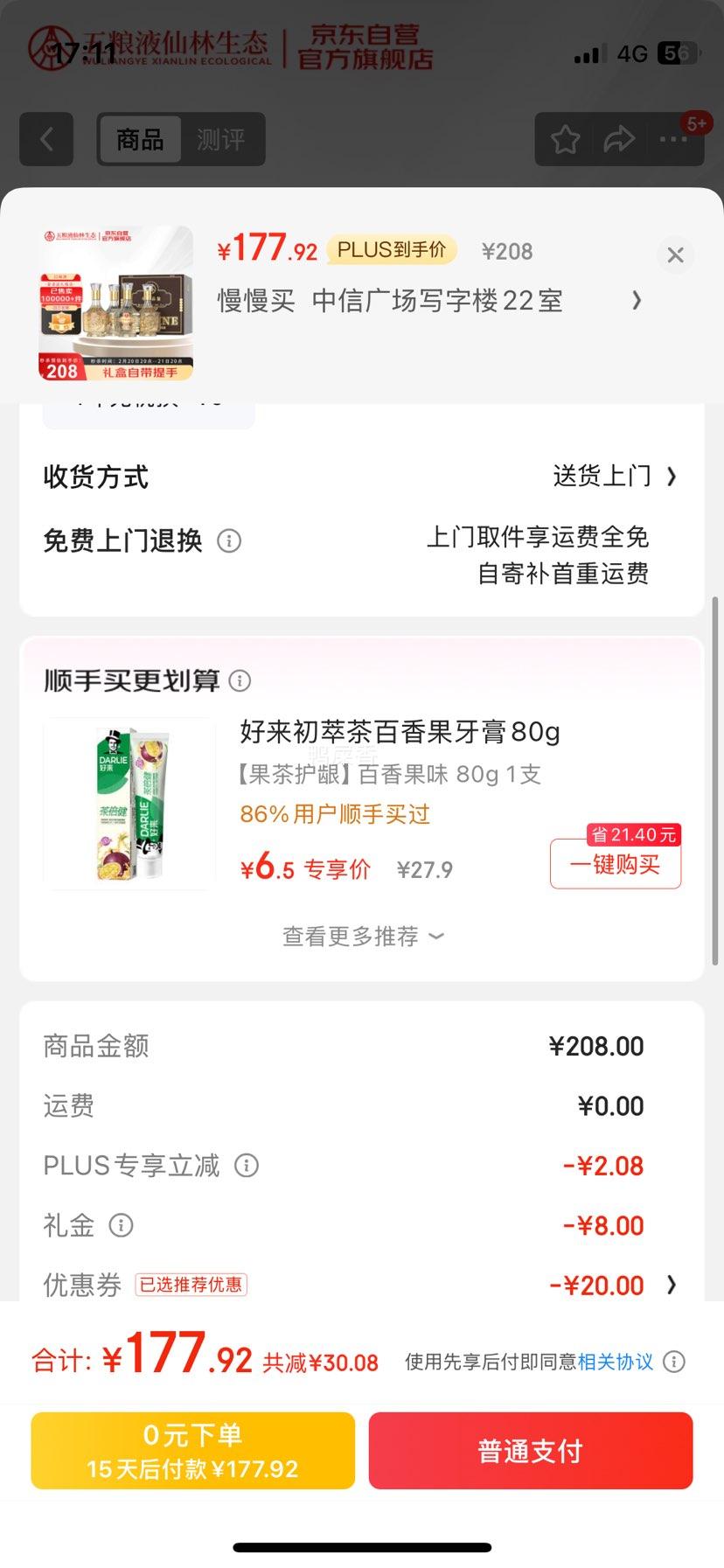724x1568 pixels.
Task: Close the price banner with the X icon
Action: pos(674,254)
